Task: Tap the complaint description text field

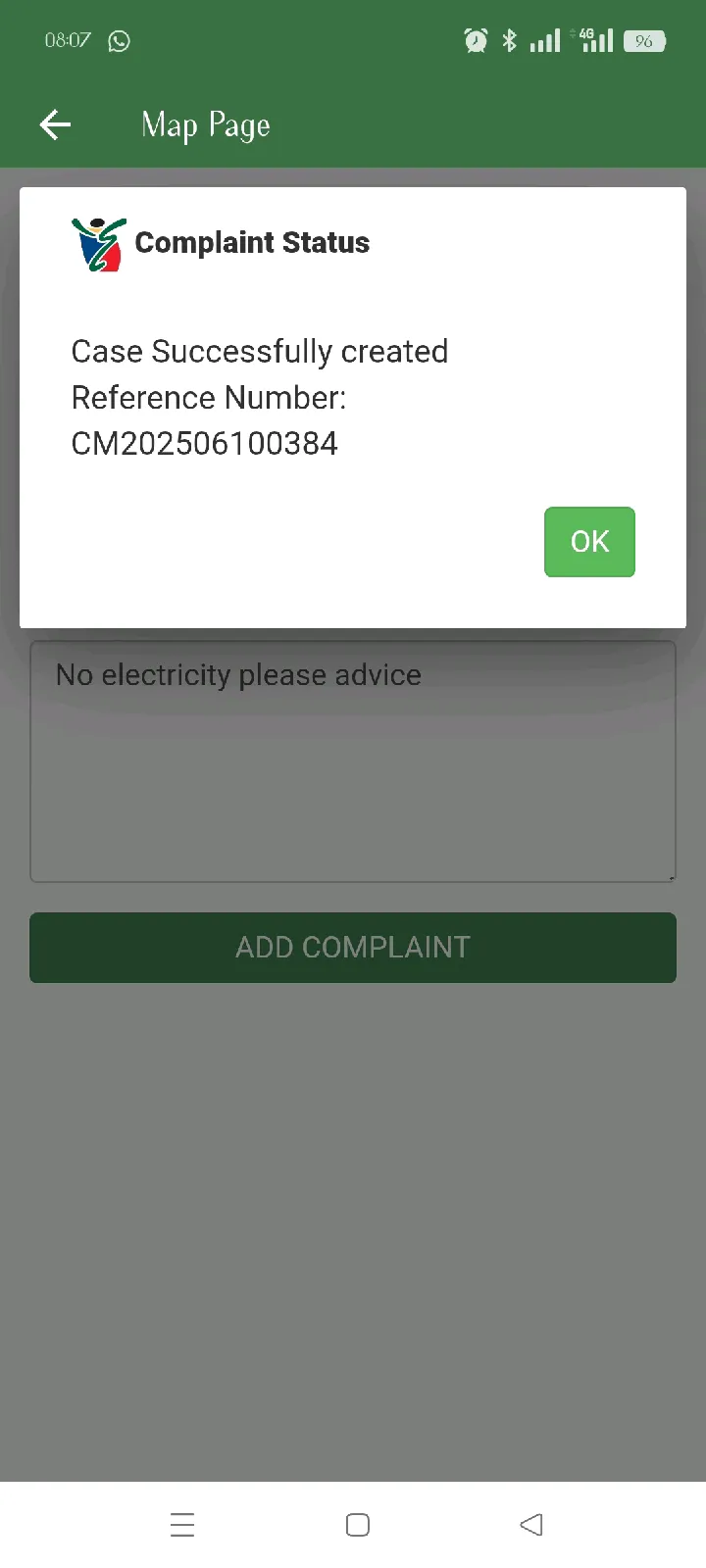Action: click(353, 761)
